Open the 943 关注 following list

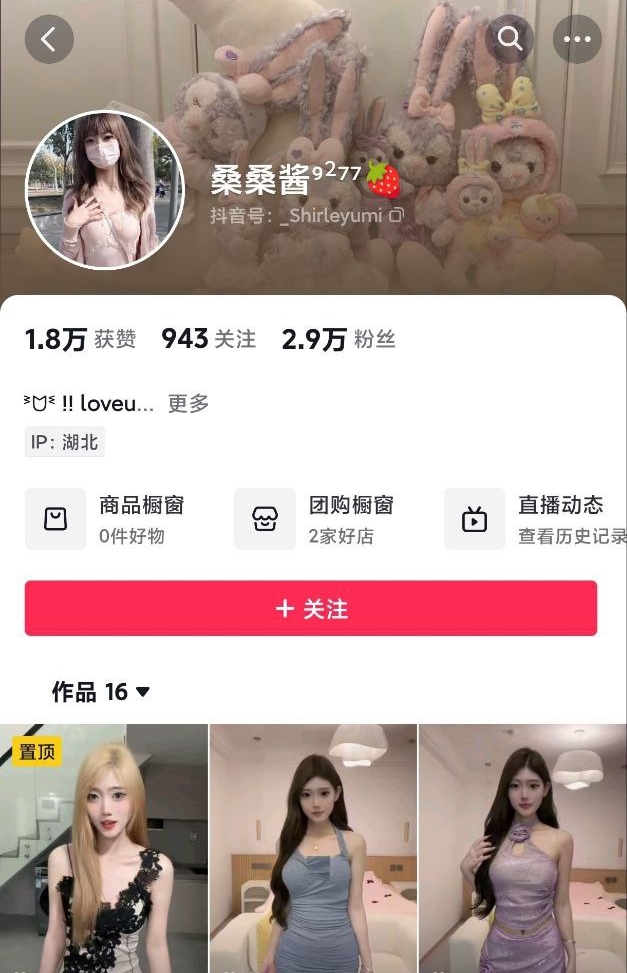[x=208, y=340]
